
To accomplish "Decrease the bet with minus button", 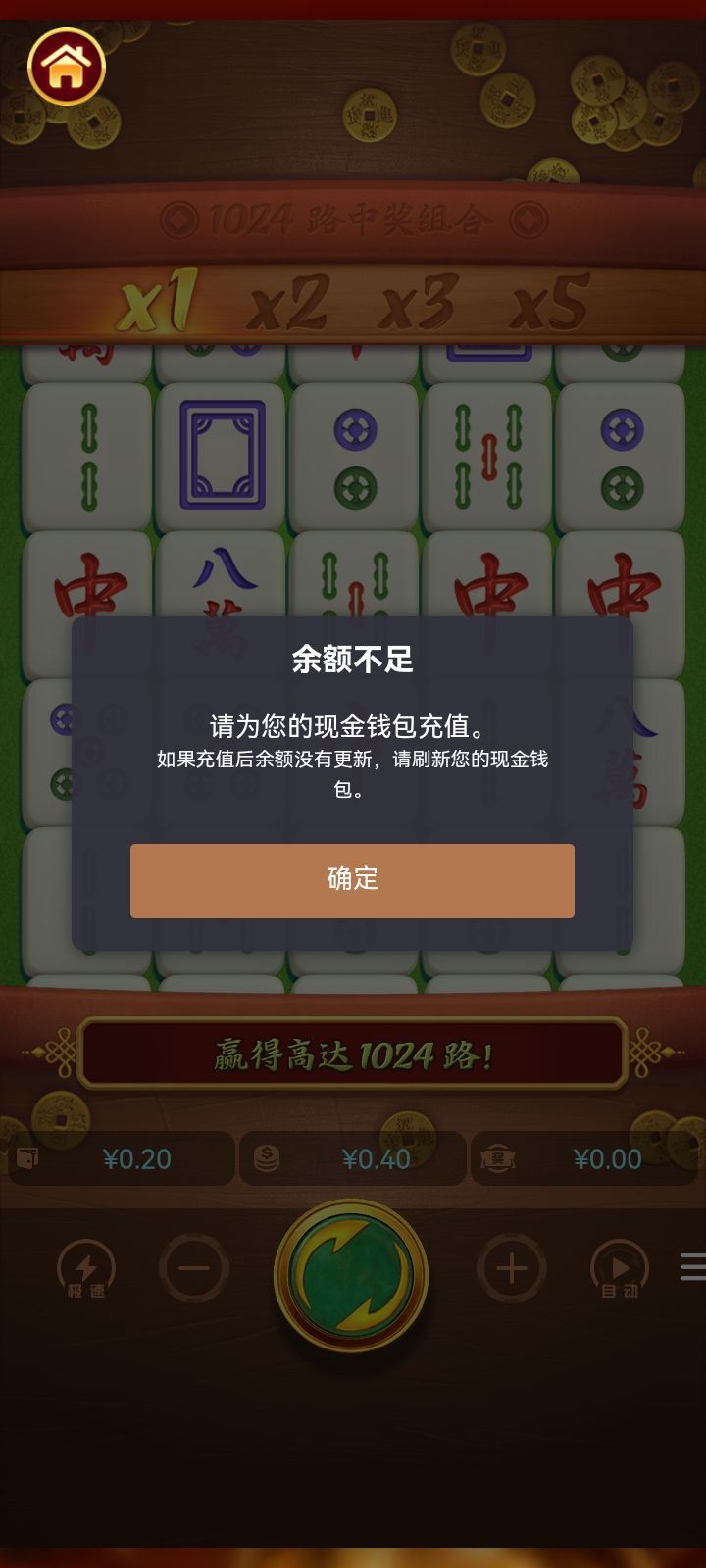I will [x=194, y=1269].
